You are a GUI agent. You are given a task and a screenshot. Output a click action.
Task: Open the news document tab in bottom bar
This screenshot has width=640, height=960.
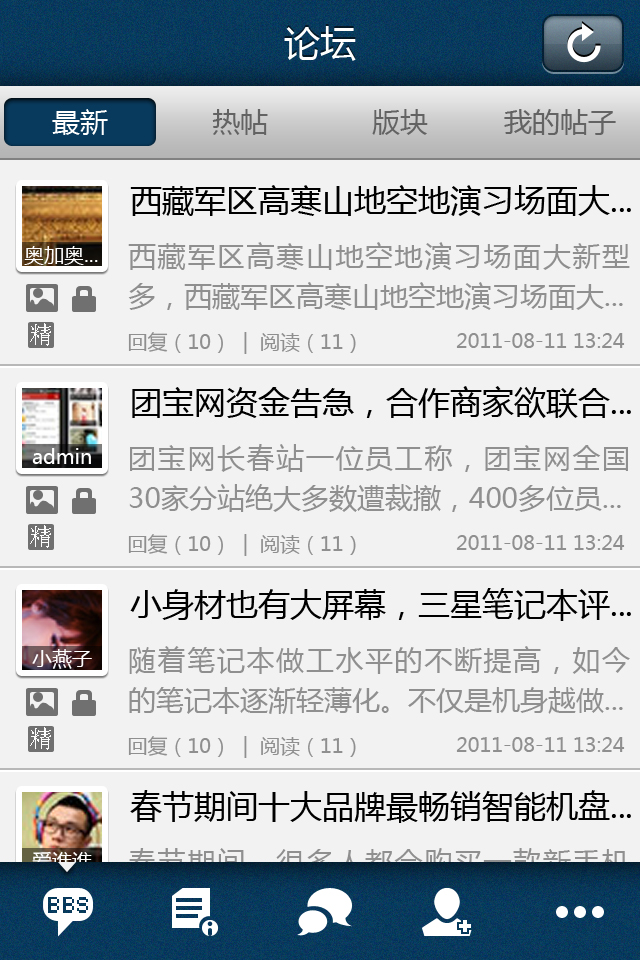[x=194, y=911]
